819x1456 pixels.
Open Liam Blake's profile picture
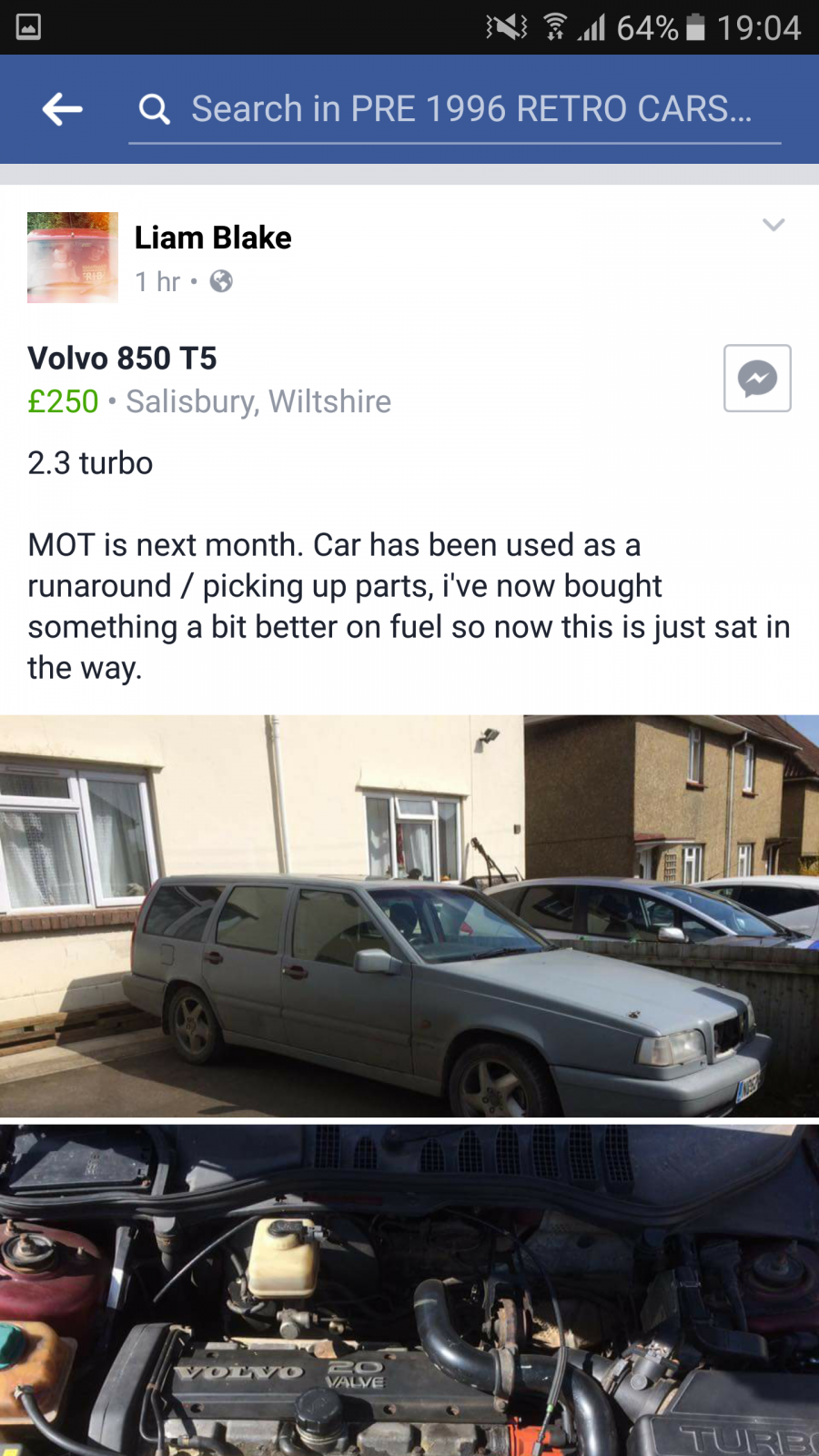click(x=73, y=258)
